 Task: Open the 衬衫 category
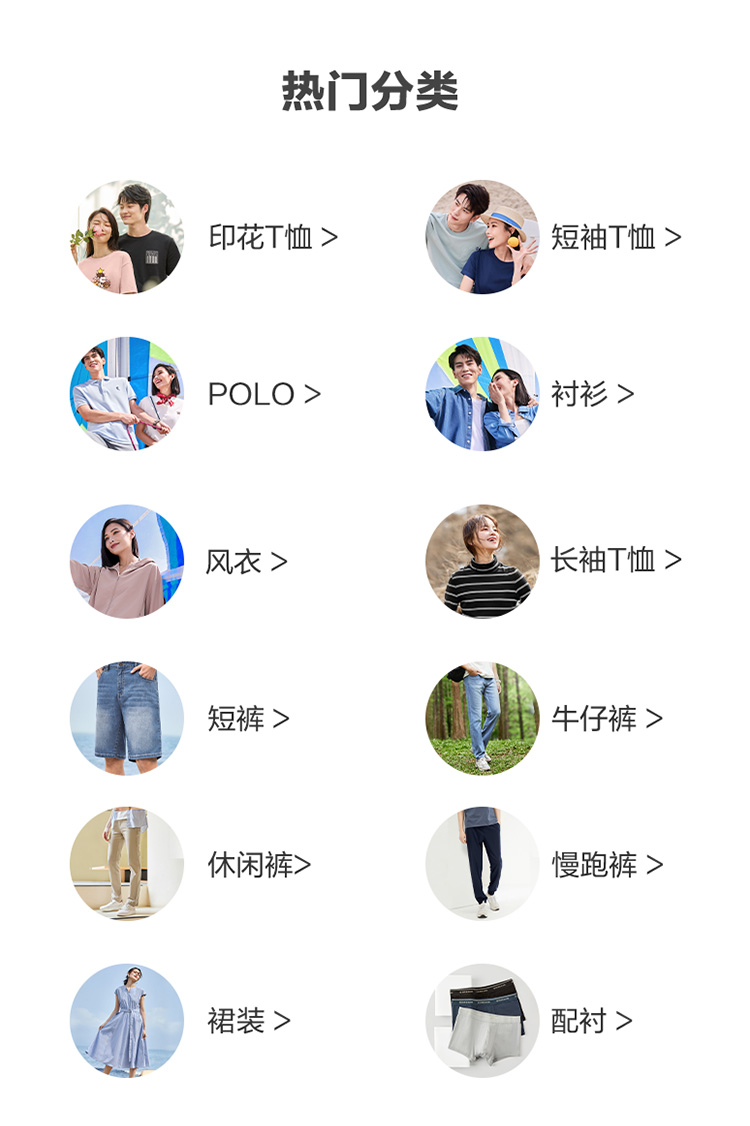[x=591, y=394]
